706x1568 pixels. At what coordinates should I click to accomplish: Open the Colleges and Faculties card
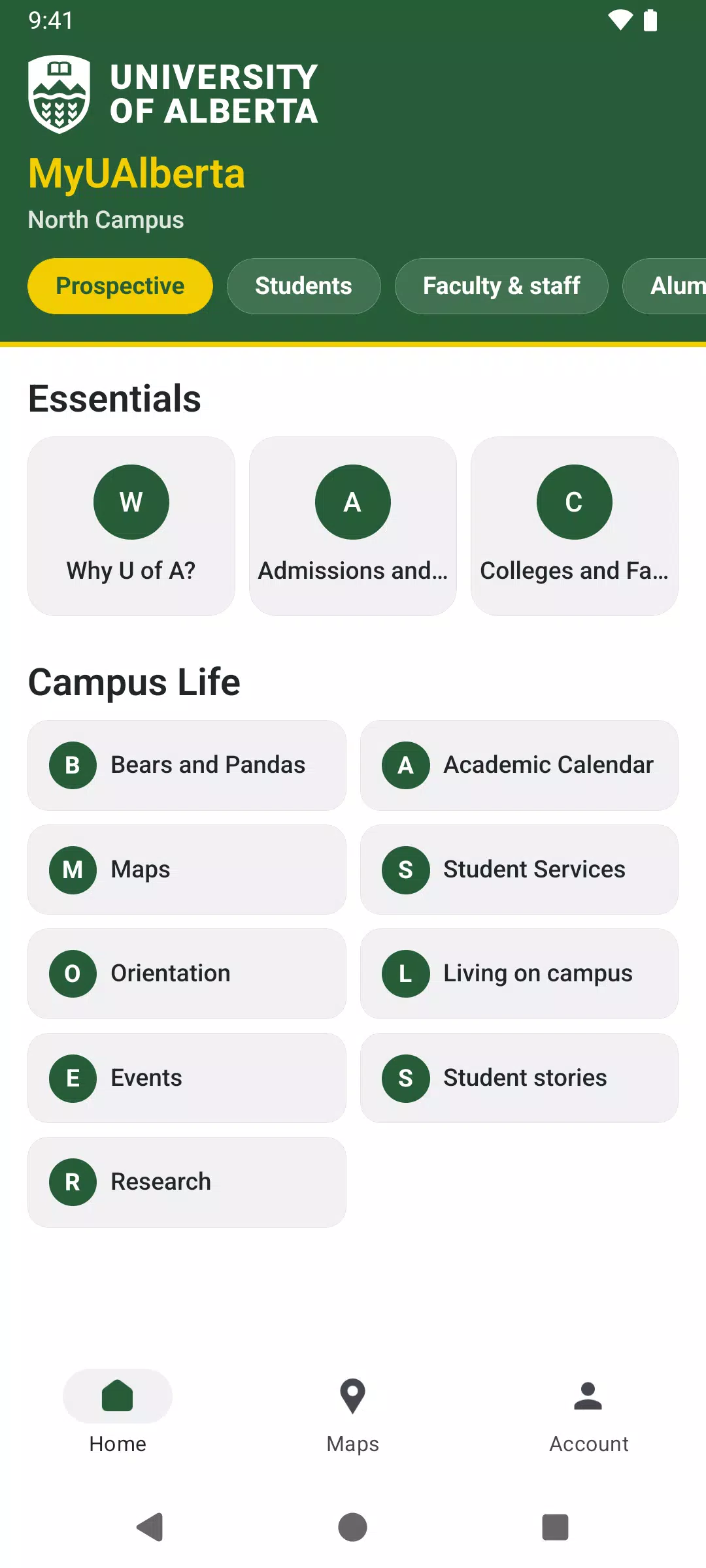pyautogui.click(x=575, y=526)
